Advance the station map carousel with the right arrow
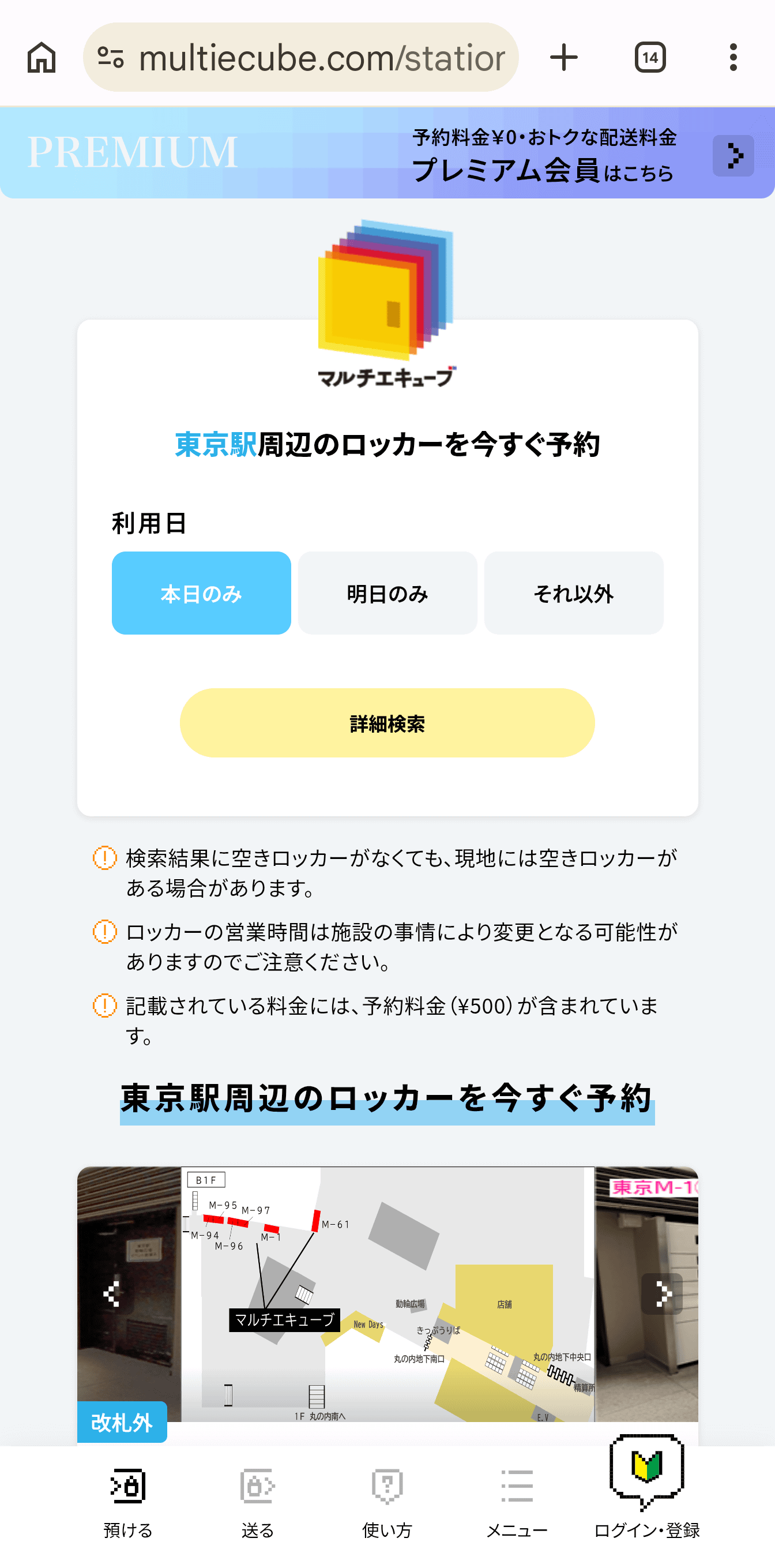Image resolution: width=775 pixels, height=1568 pixels. click(663, 1294)
